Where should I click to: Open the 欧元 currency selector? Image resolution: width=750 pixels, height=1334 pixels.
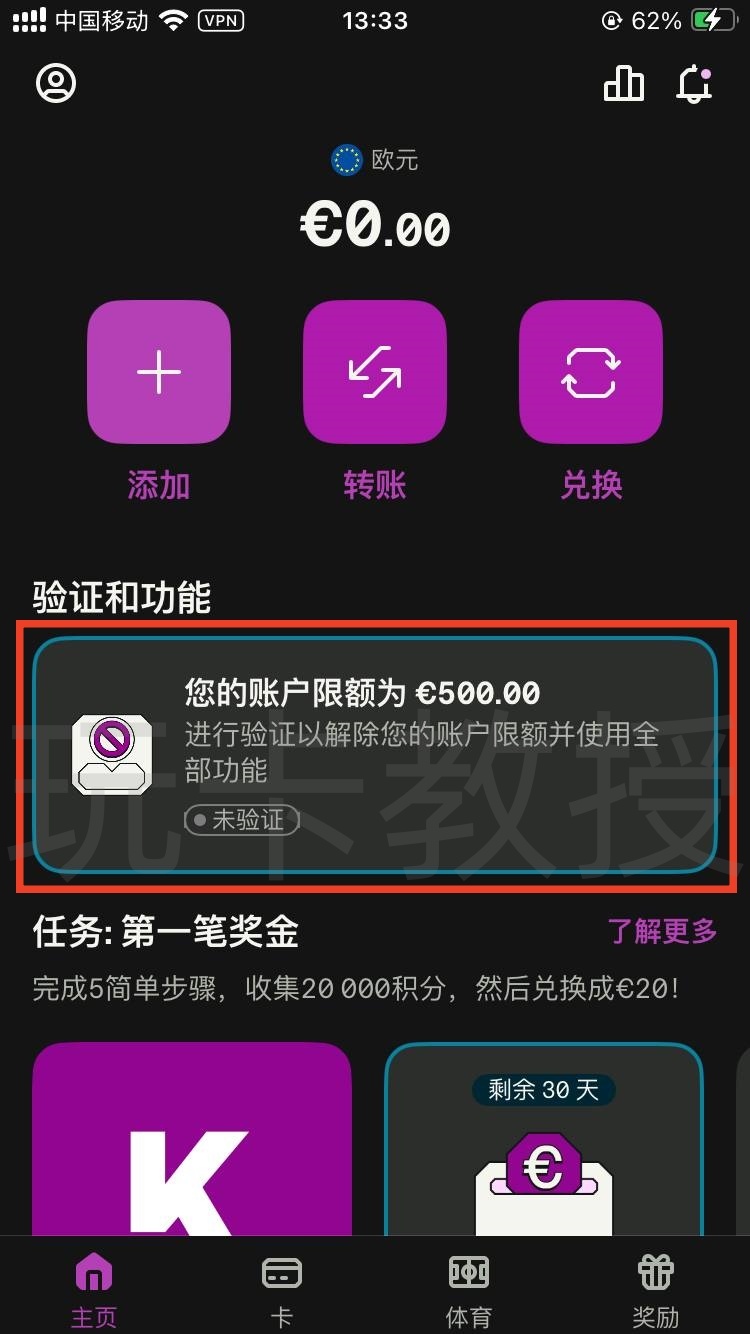[x=375, y=160]
